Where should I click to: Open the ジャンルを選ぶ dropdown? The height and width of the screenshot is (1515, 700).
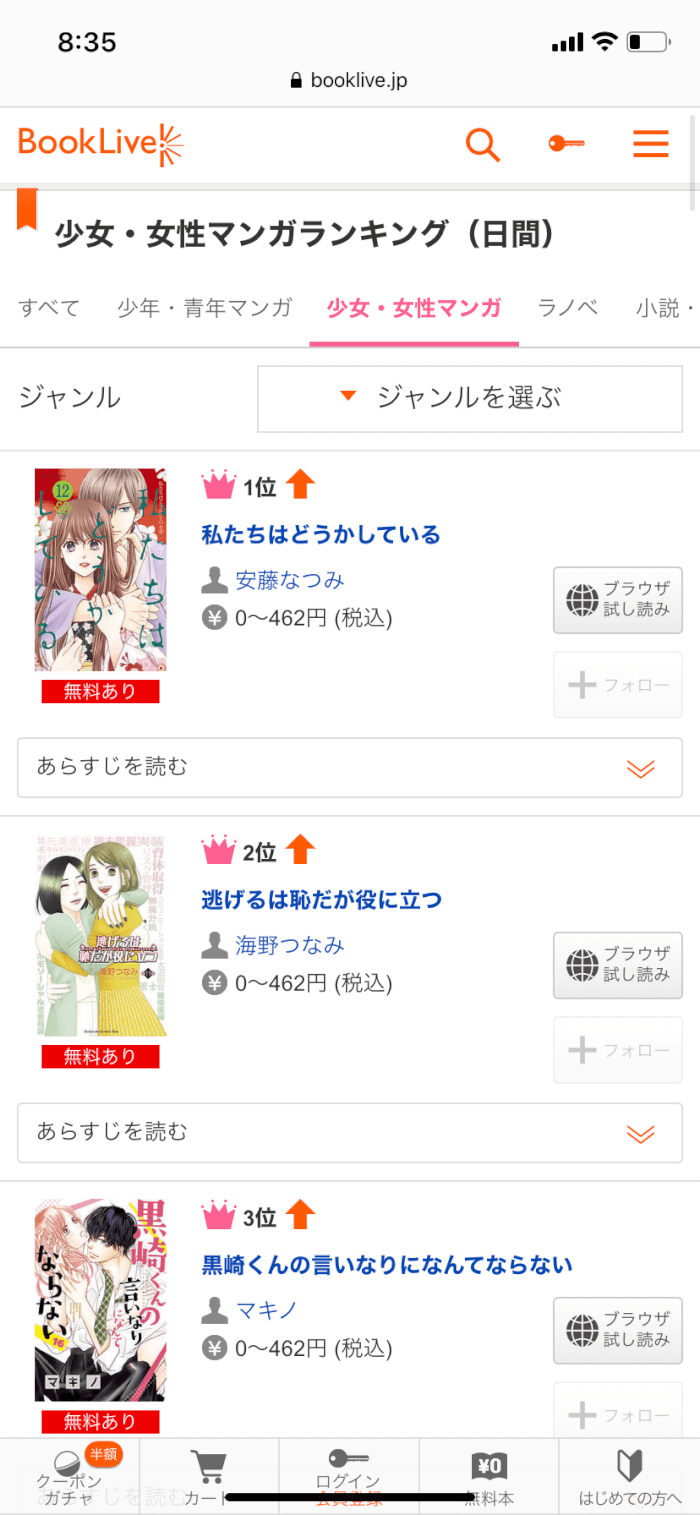tap(469, 398)
